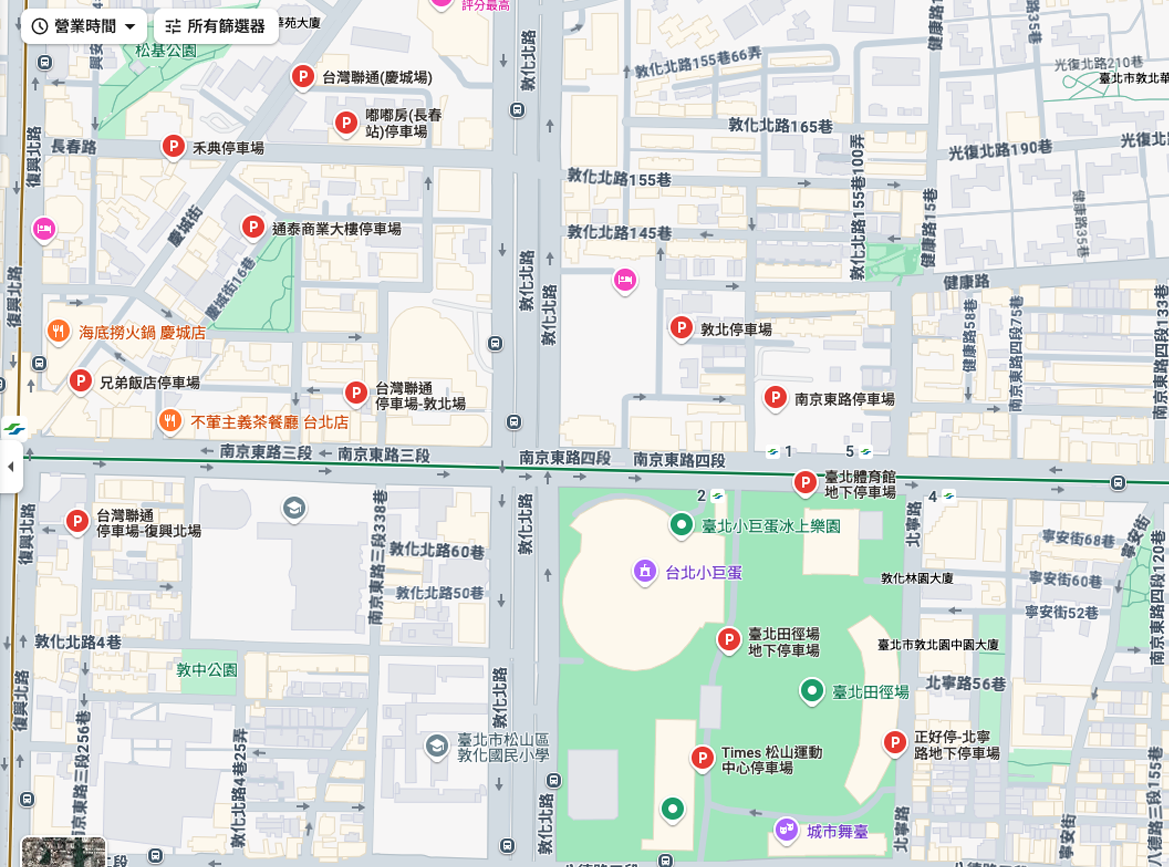The image size is (1169, 867).
Task: Select 台灣聯通(慶城場) parking marker
Action: [303, 76]
